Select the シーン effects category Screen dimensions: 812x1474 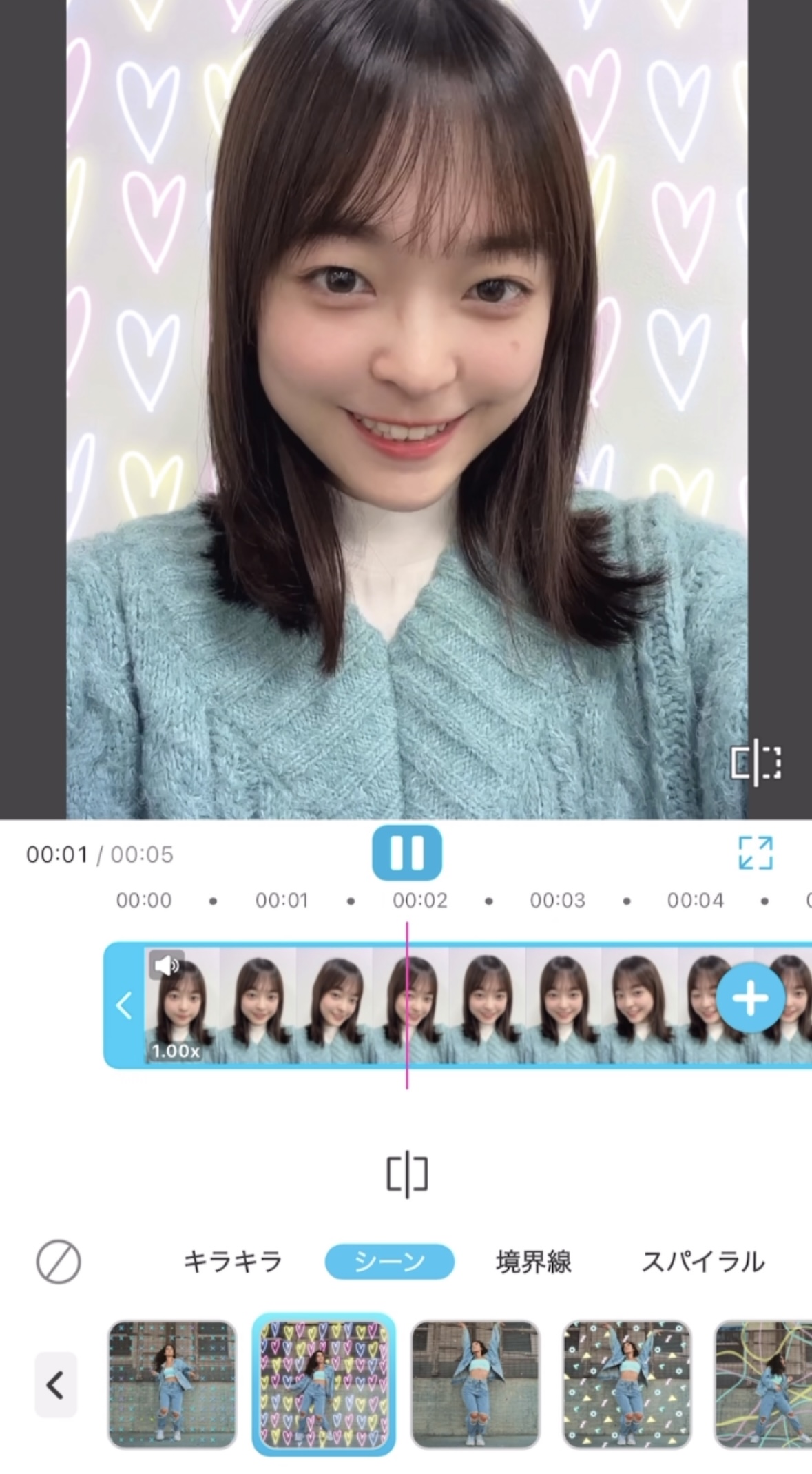pyautogui.click(x=389, y=1262)
